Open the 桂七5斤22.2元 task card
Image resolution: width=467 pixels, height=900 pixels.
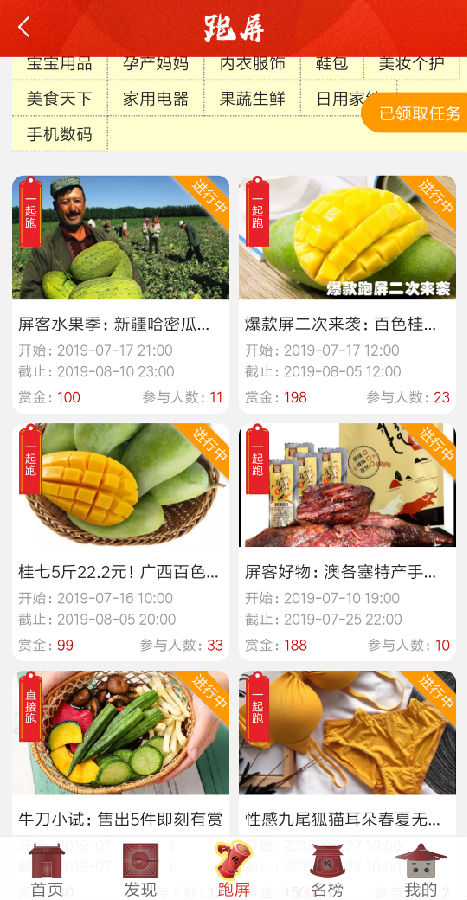pyautogui.click(x=120, y=542)
